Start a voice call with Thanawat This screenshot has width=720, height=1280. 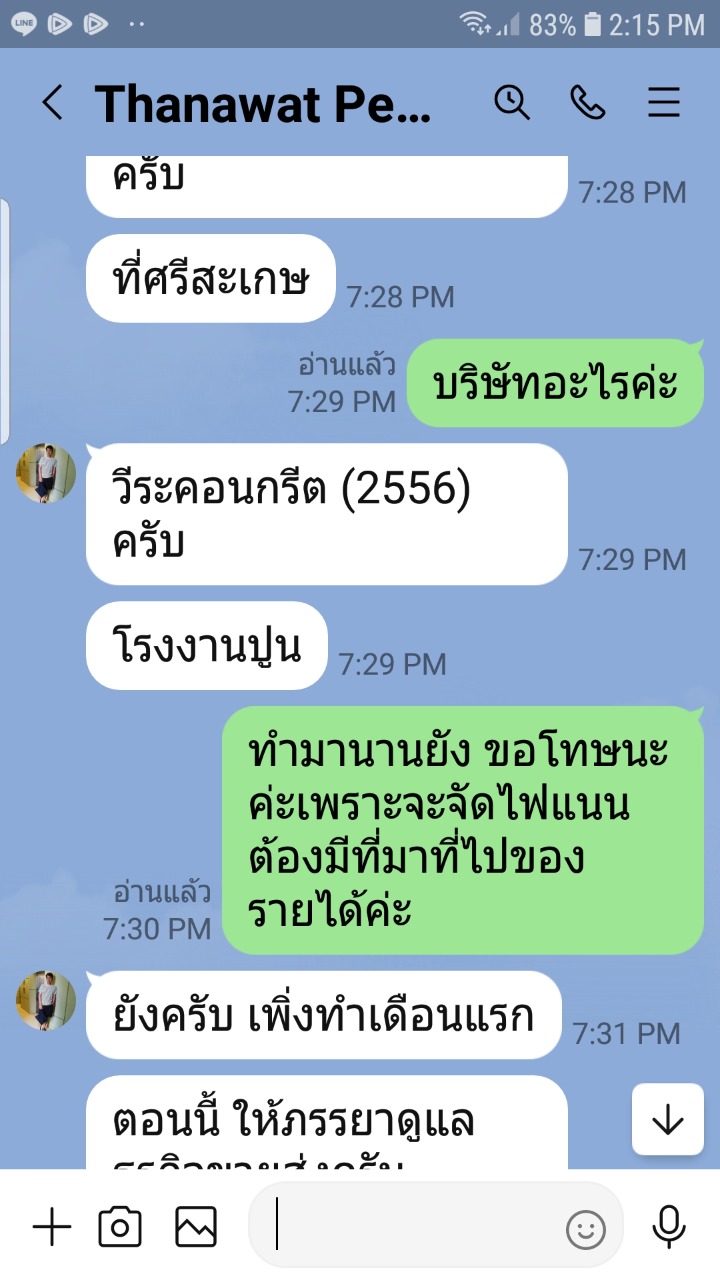(588, 103)
